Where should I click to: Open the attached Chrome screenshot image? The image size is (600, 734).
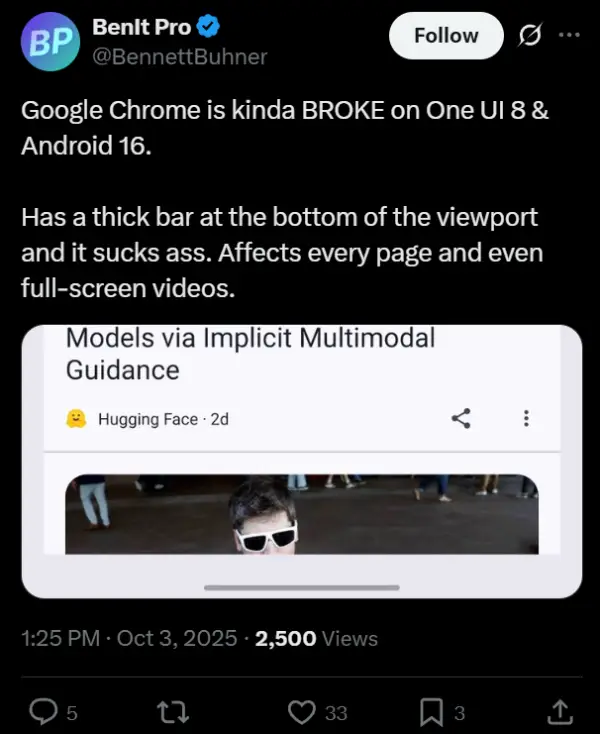click(301, 461)
